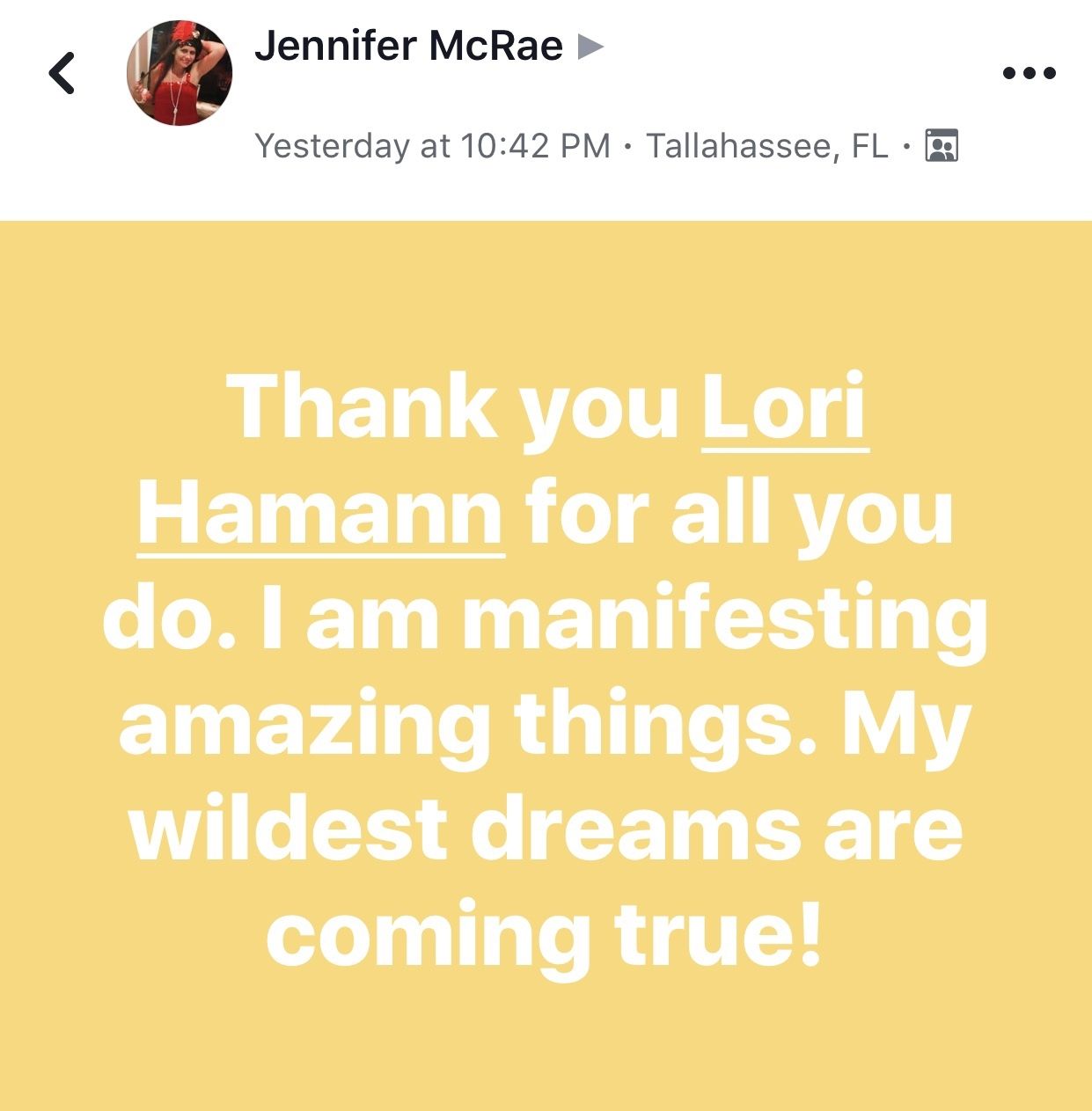Check the post audience icon
This screenshot has width=1092, height=1111.
click(941, 146)
